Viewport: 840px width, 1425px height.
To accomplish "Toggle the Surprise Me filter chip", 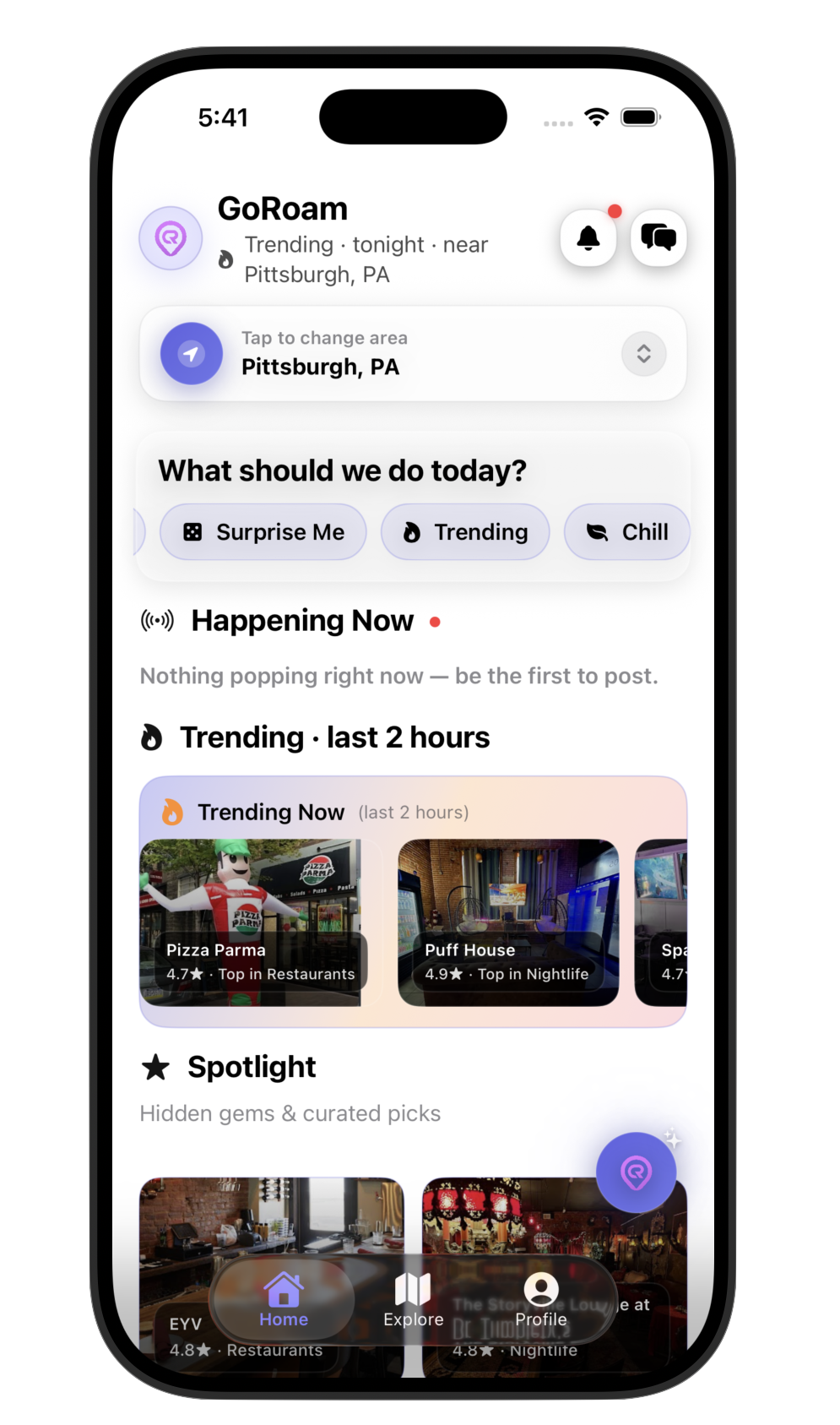I will pyautogui.click(x=263, y=531).
